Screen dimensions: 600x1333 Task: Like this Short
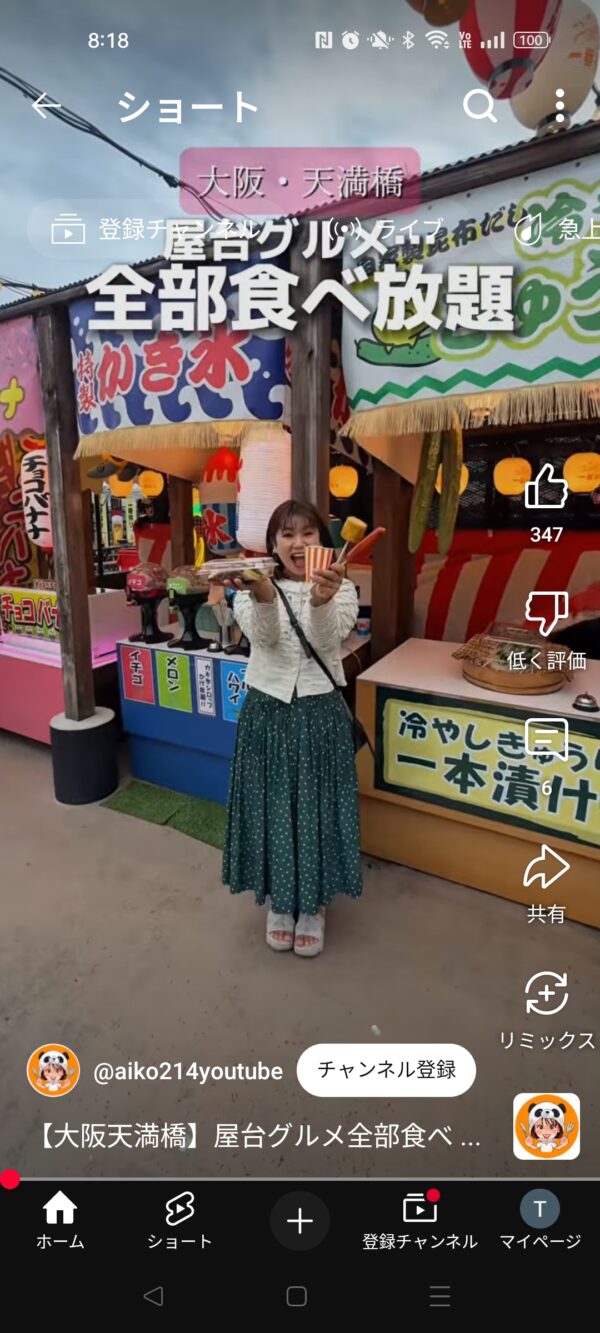(x=546, y=489)
